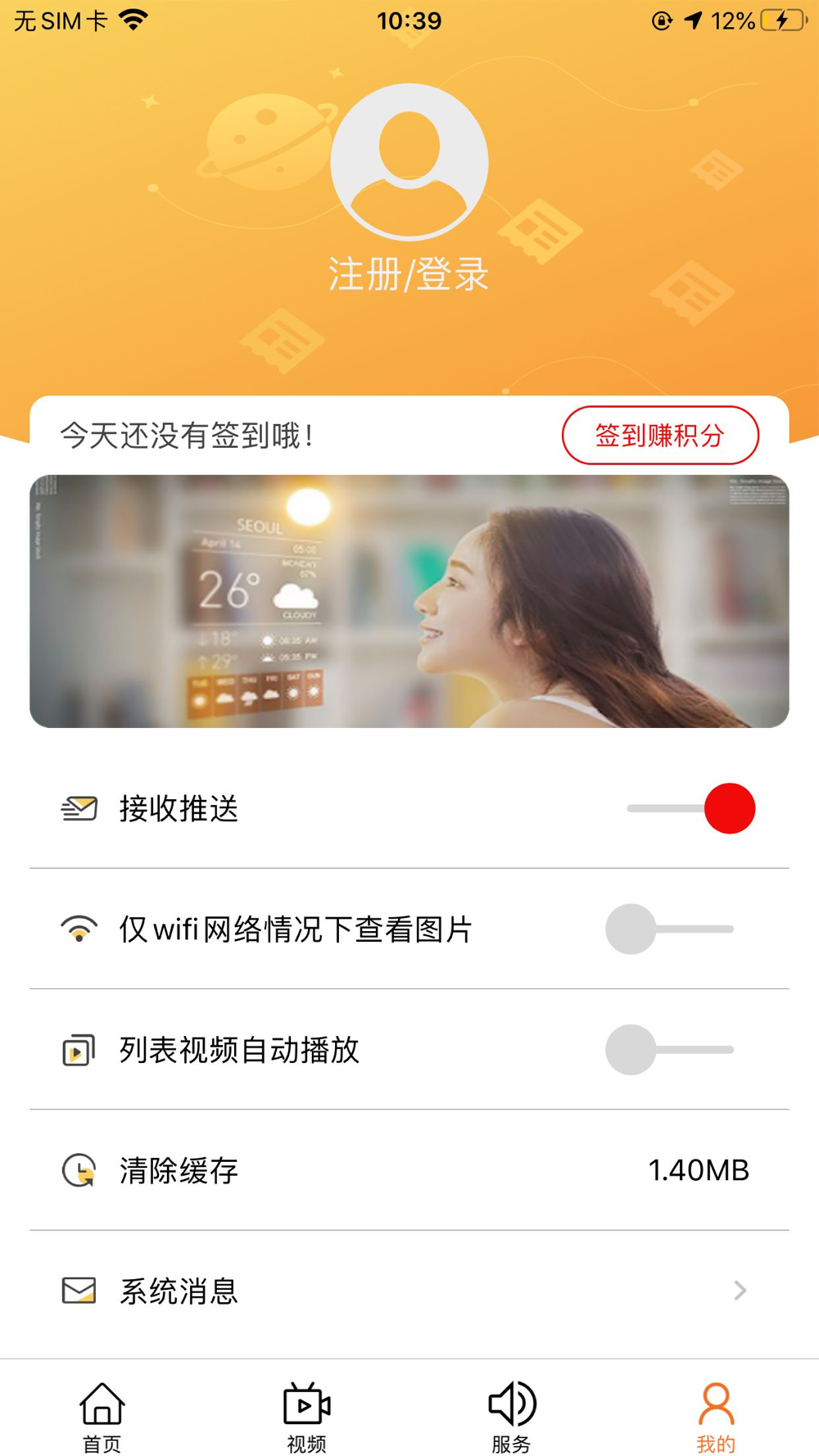Turn off 接收推送 push switch
The image size is (819, 1456).
tap(692, 808)
